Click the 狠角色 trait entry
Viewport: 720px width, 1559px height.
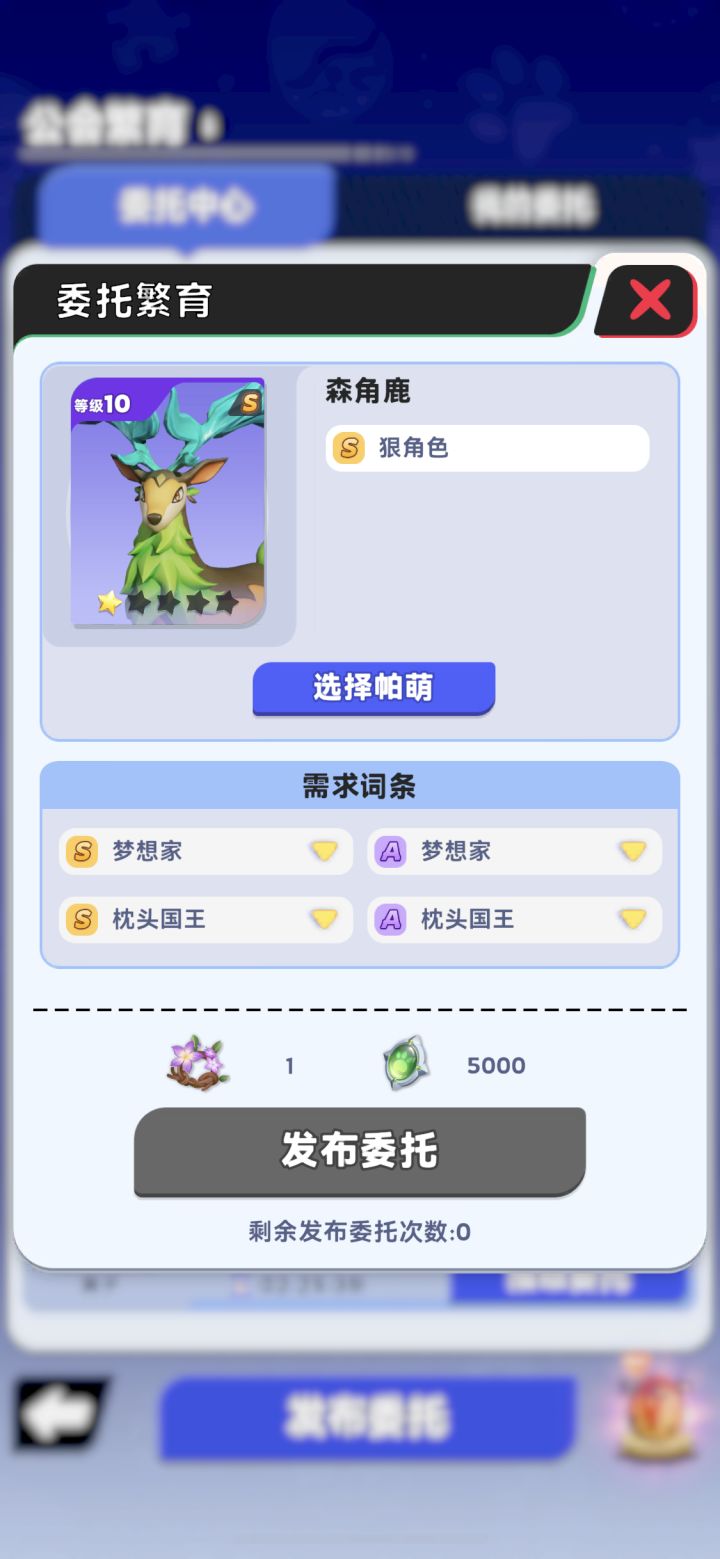486,448
